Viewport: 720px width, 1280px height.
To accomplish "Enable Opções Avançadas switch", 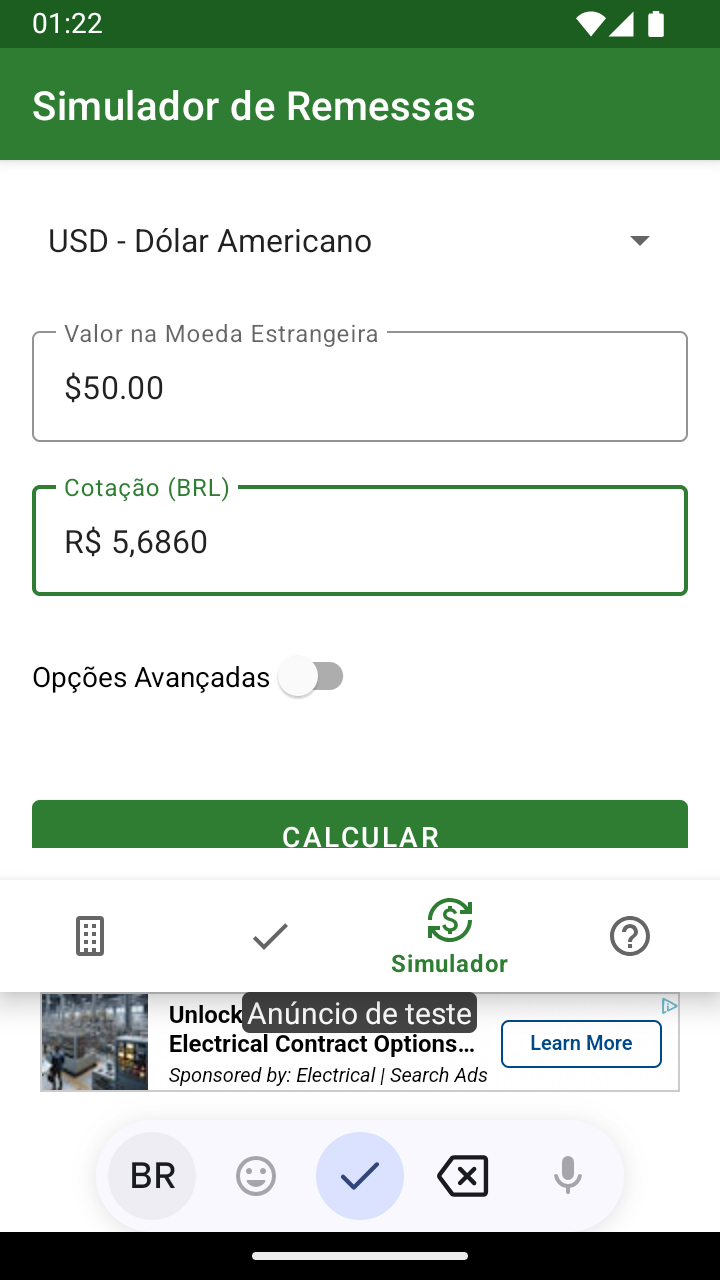I will pyautogui.click(x=311, y=677).
